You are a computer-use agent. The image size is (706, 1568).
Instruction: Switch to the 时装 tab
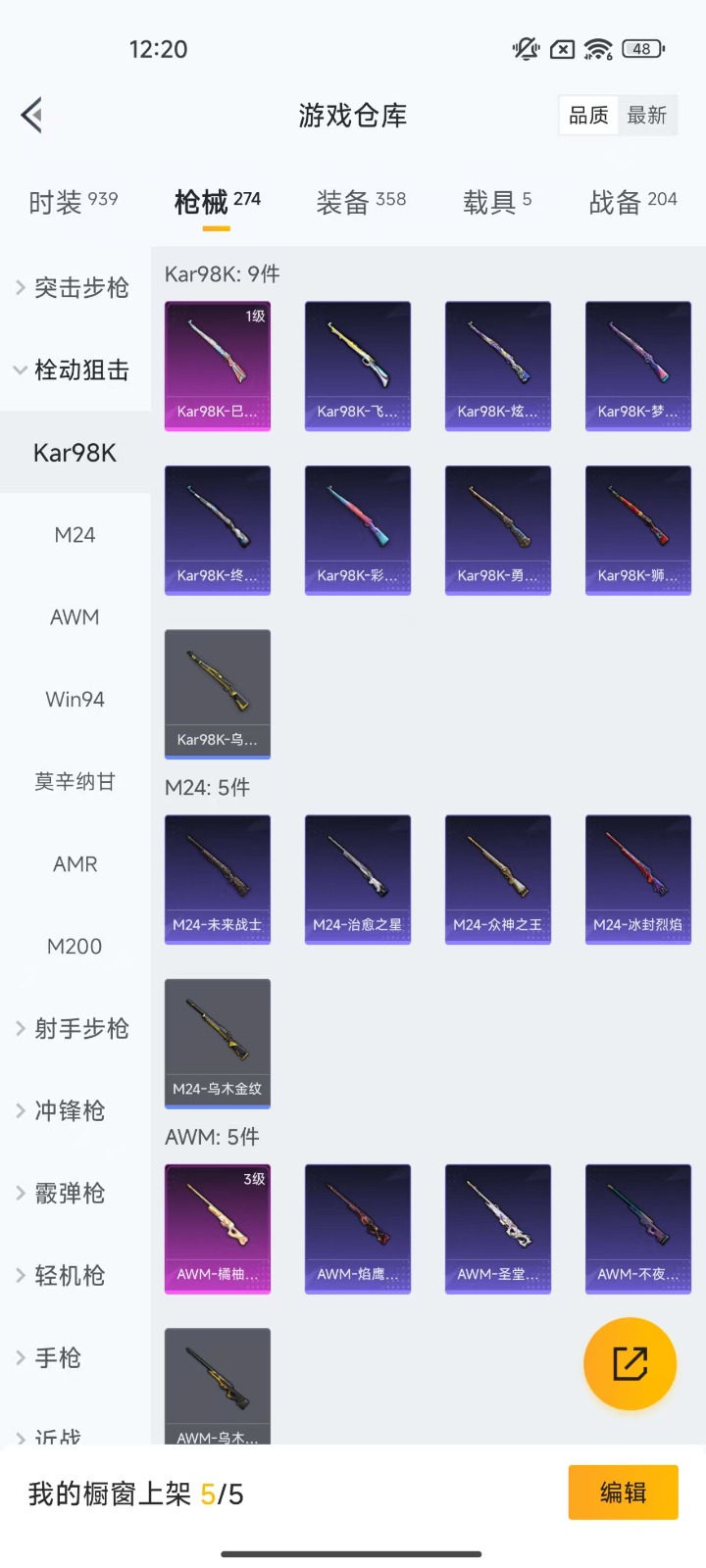coord(74,202)
